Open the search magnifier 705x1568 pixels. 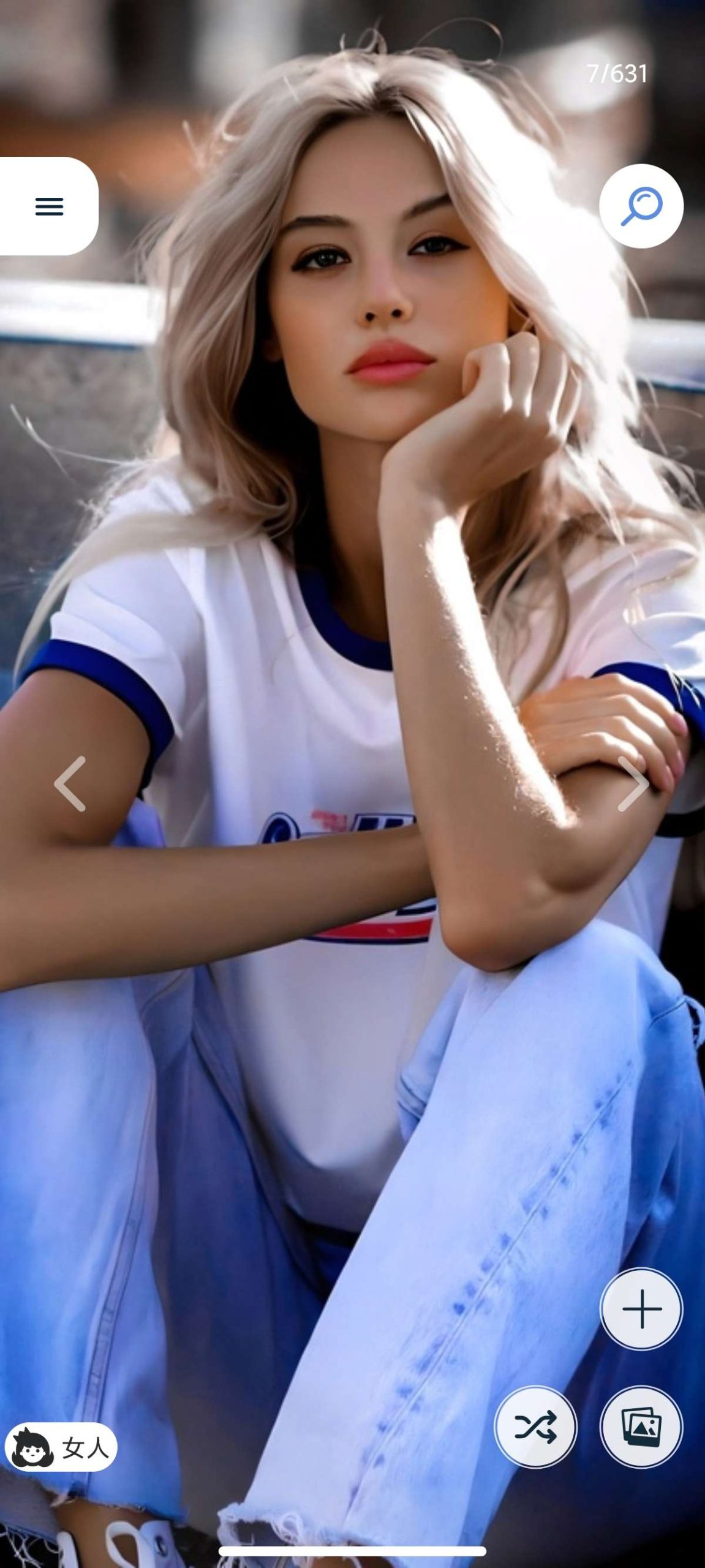coord(641,206)
